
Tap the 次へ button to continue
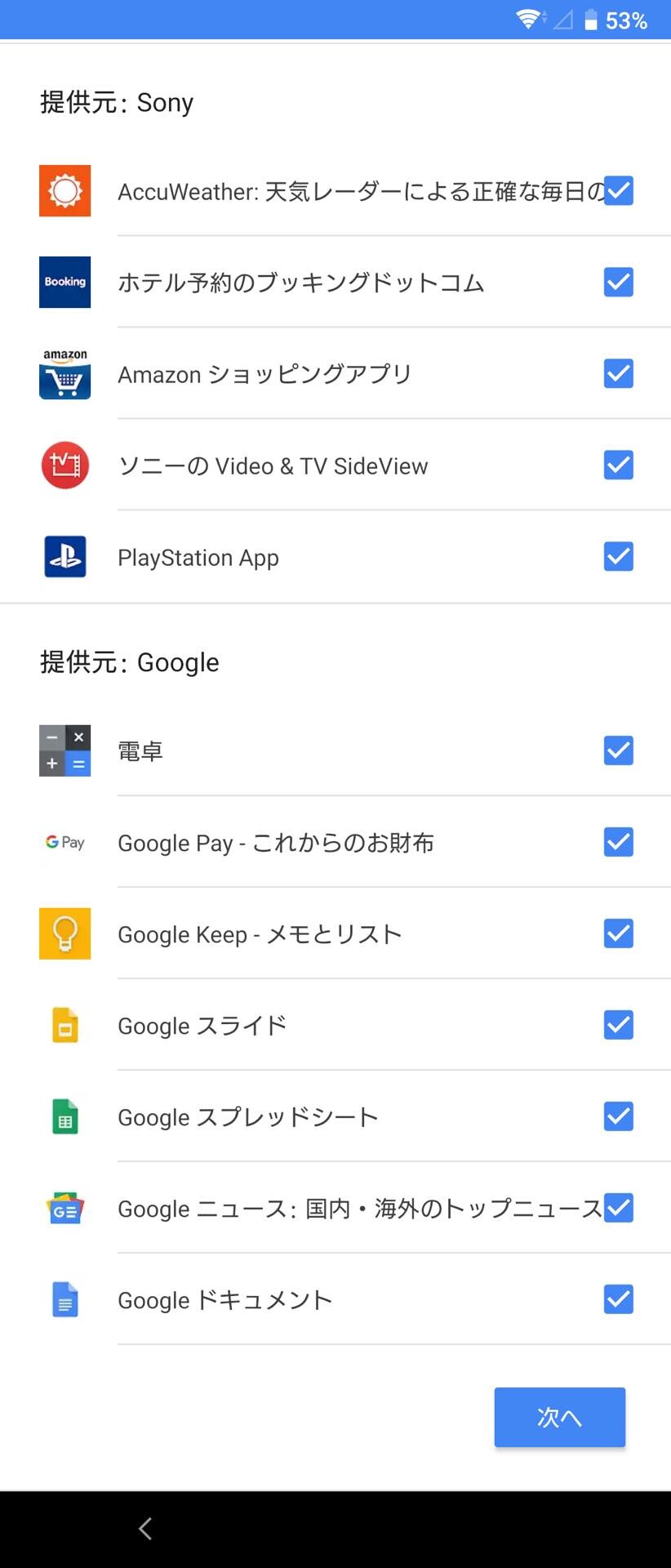click(x=559, y=1417)
